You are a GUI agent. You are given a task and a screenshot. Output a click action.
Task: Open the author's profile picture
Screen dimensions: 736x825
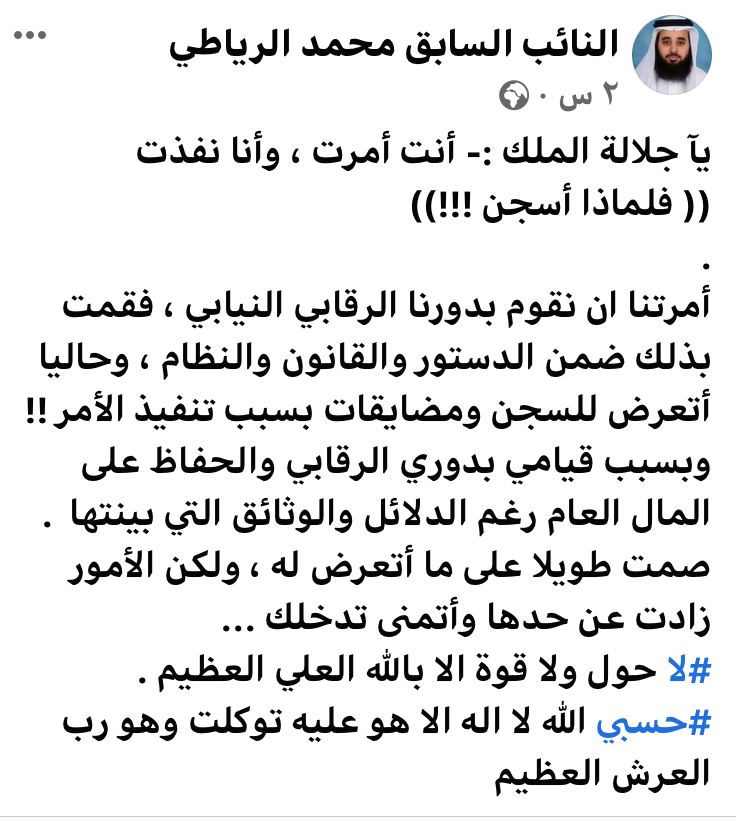[x=673, y=56]
